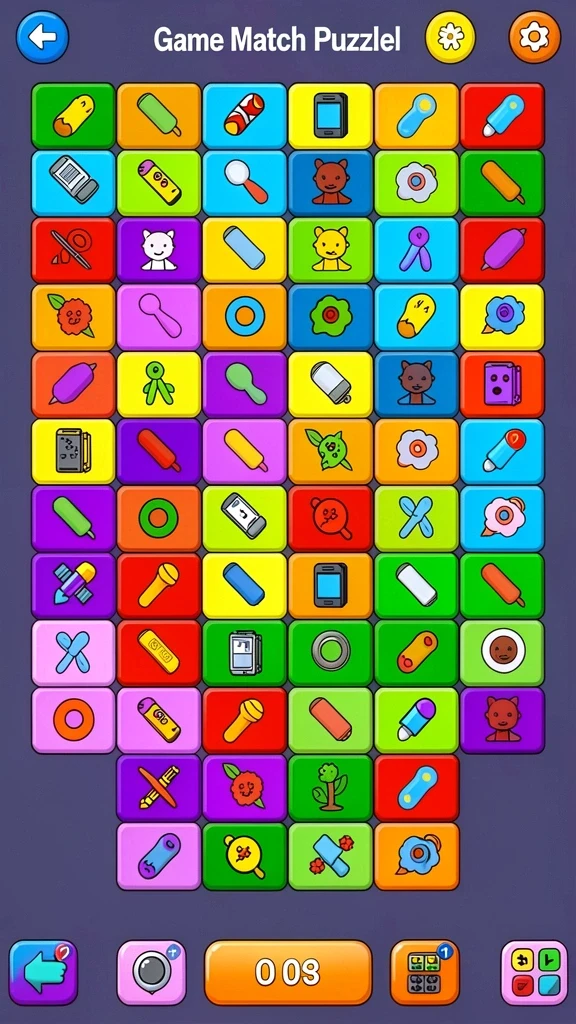Viewport: 576px width, 1024px height.
Task: Select the tree tile on green background
Action: (x=330, y=788)
